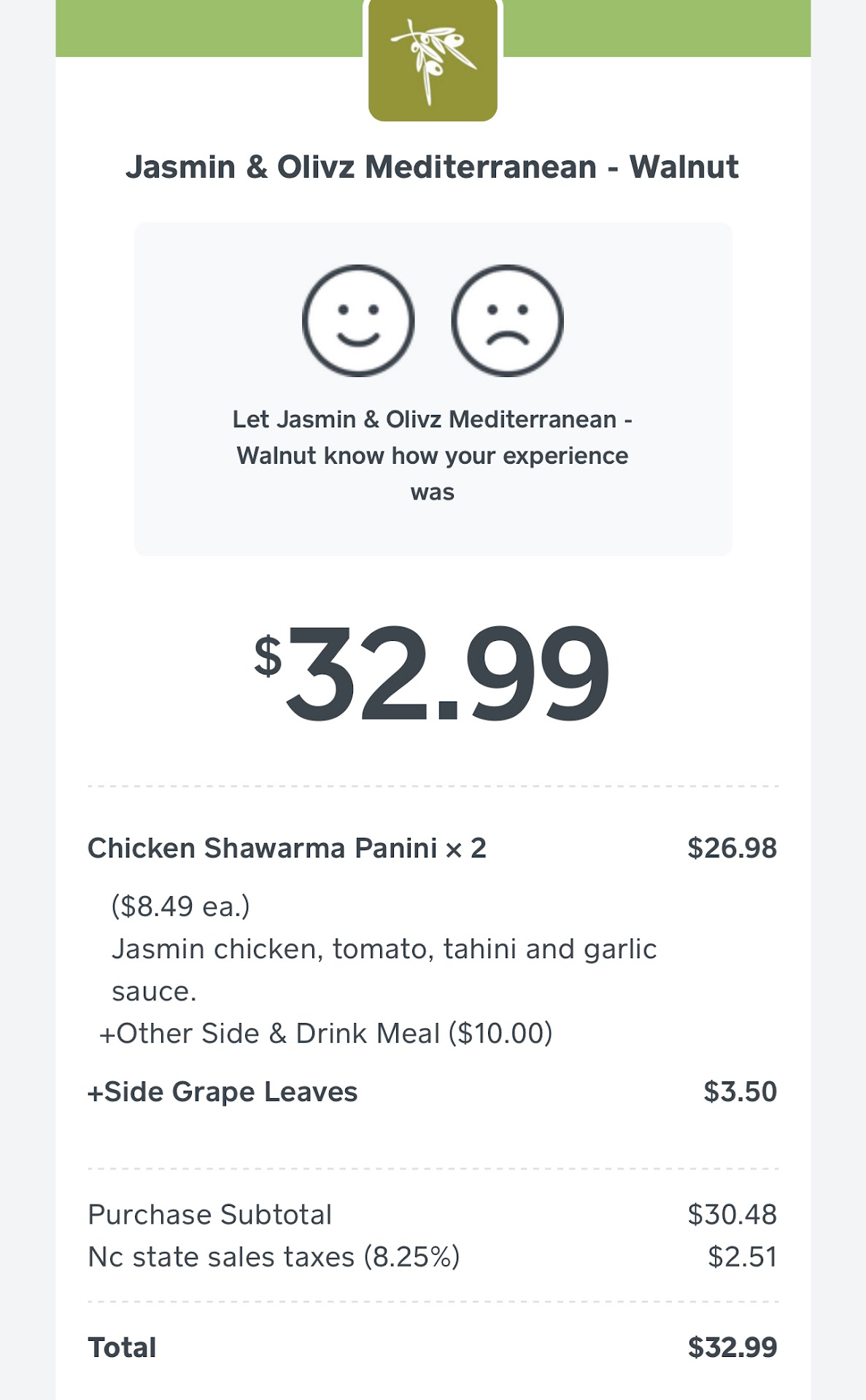Rate the experience with the frowning face

tap(507, 321)
